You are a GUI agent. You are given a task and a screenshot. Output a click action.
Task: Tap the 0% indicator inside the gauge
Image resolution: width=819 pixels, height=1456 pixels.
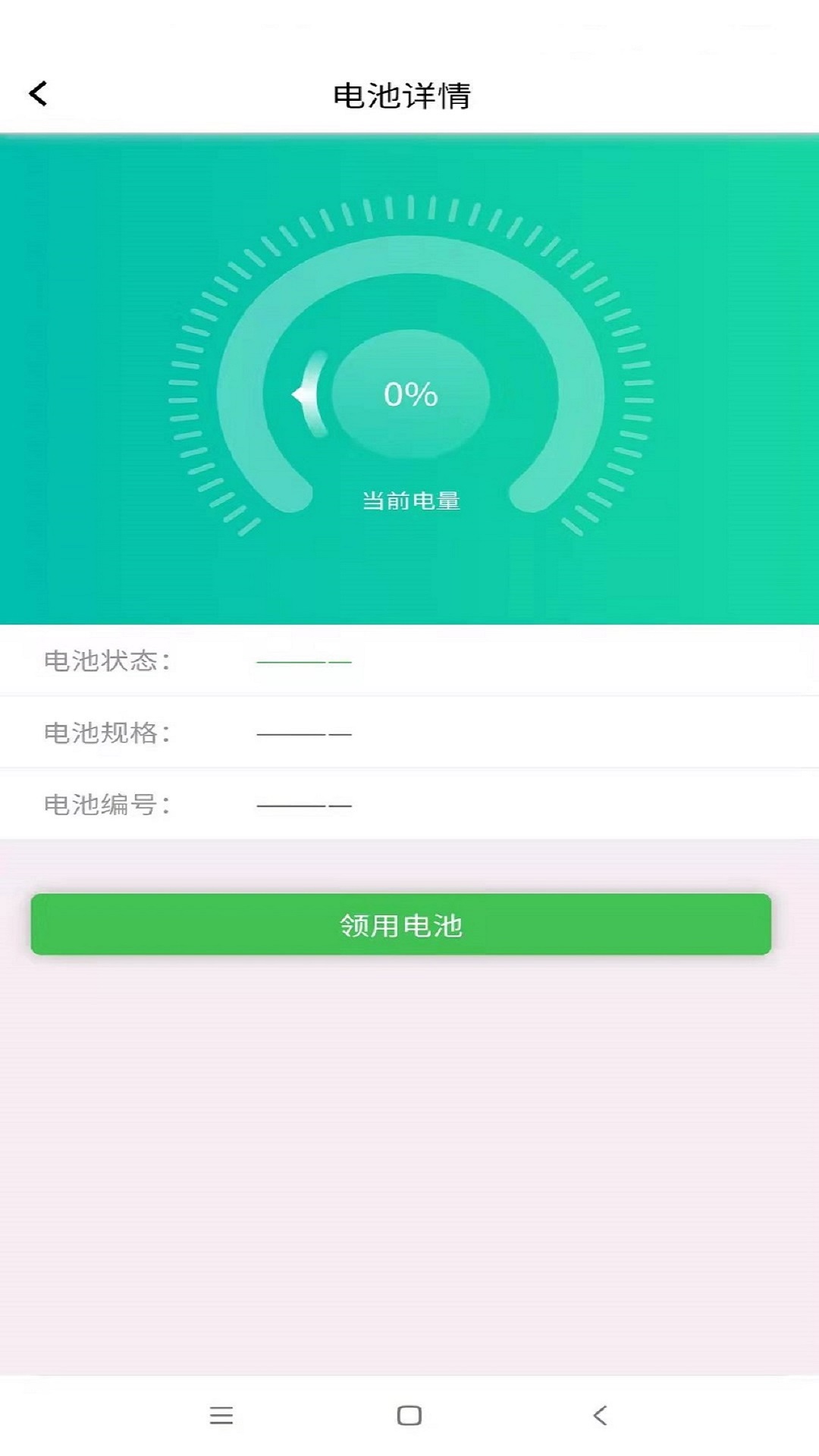tap(409, 394)
